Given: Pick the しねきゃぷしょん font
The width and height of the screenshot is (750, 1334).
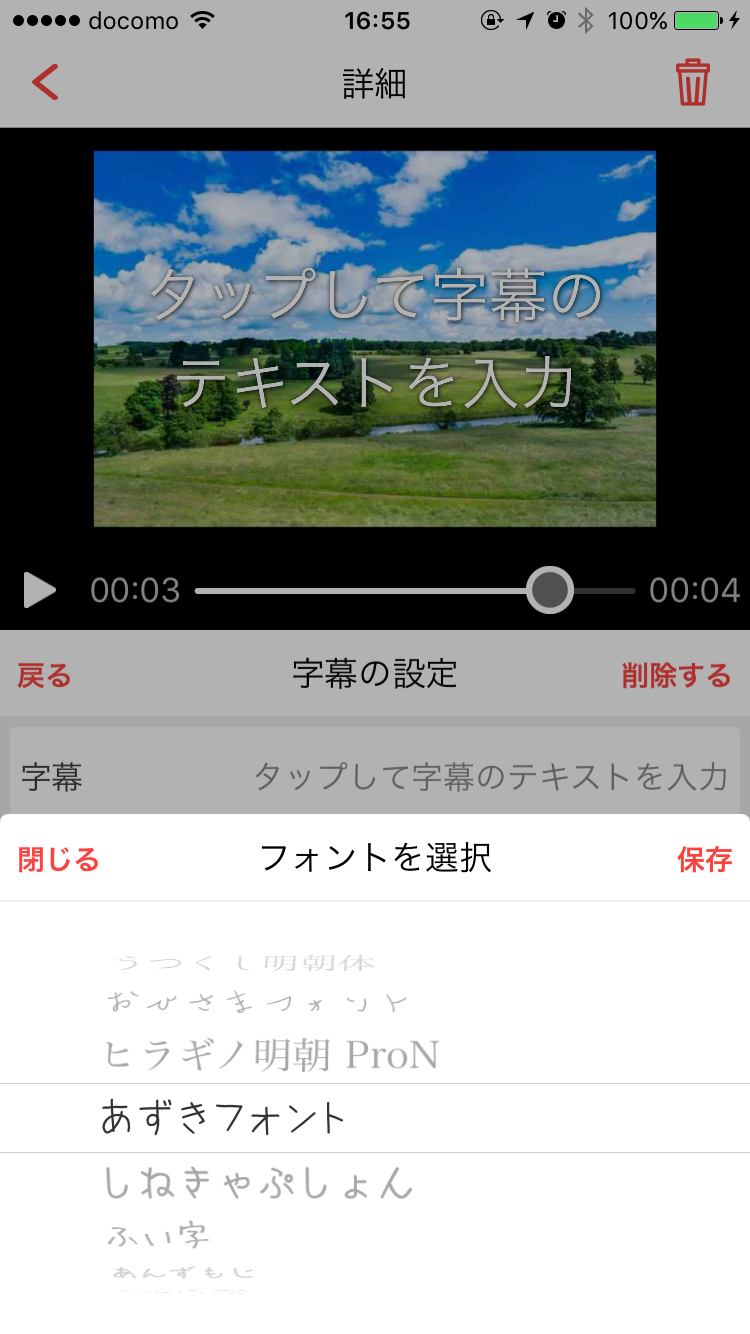Looking at the screenshot, I should pos(258,1184).
